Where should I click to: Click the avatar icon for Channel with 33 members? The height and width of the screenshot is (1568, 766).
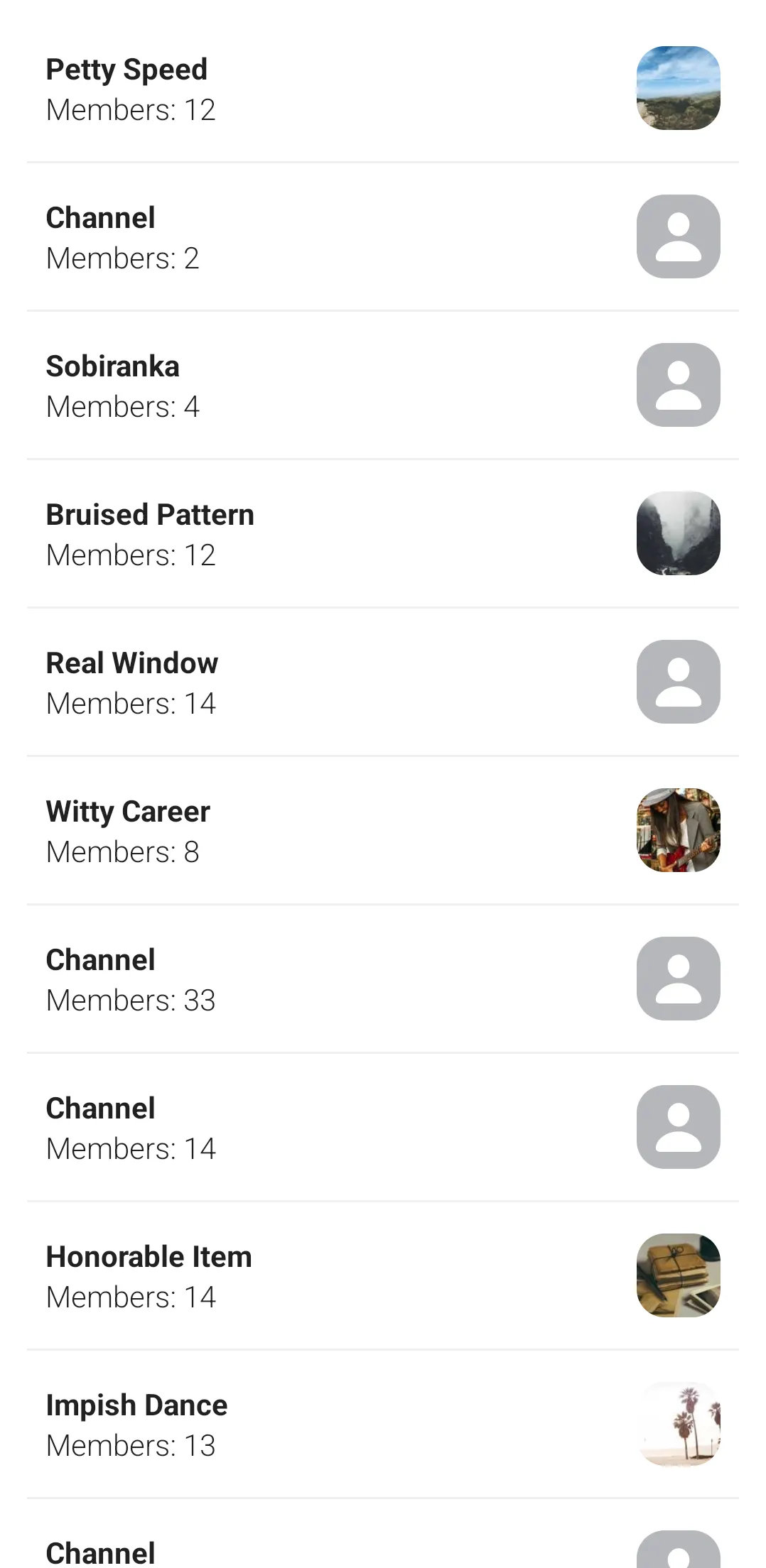[x=678, y=978]
